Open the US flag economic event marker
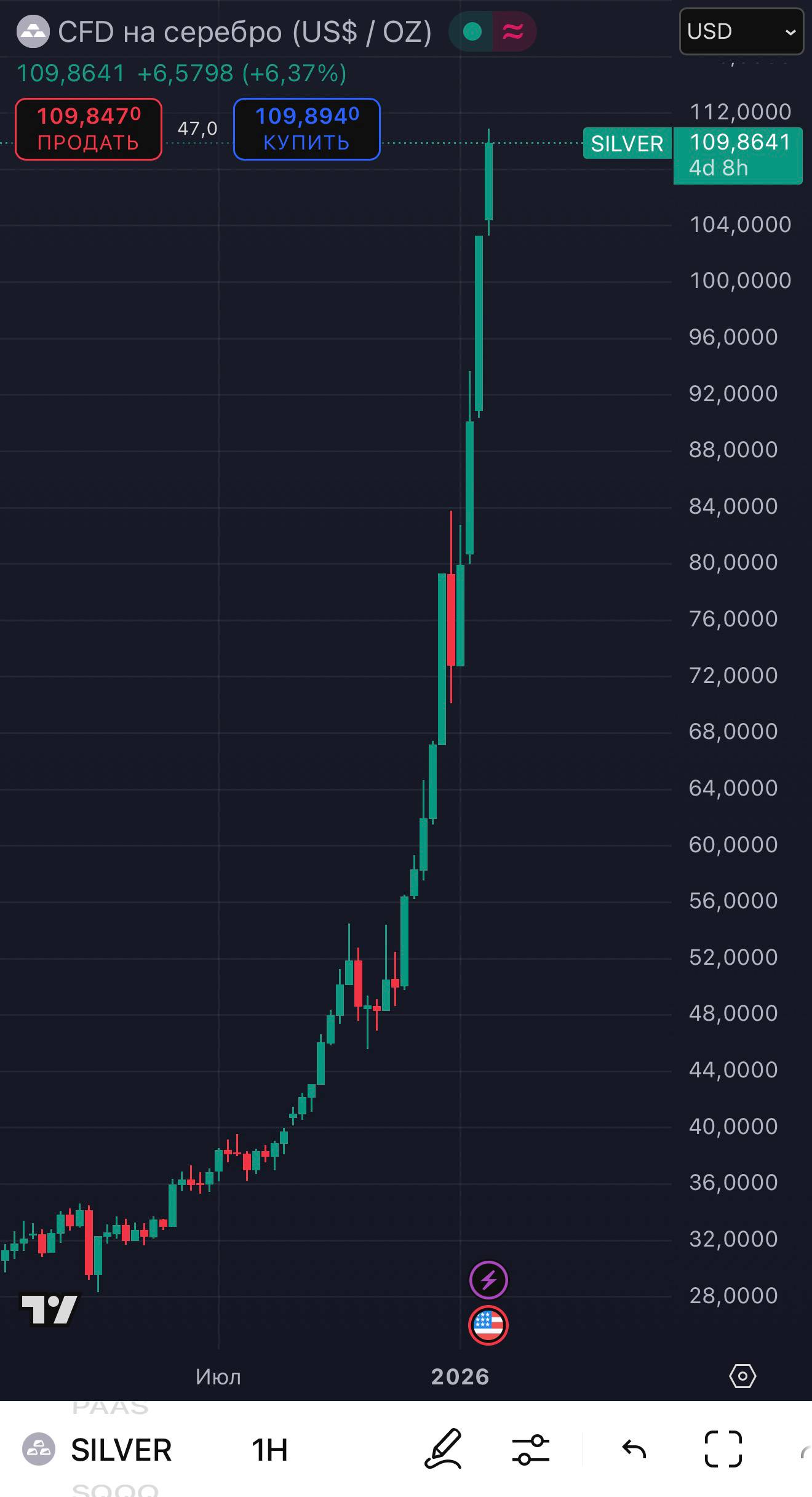 (x=488, y=1325)
